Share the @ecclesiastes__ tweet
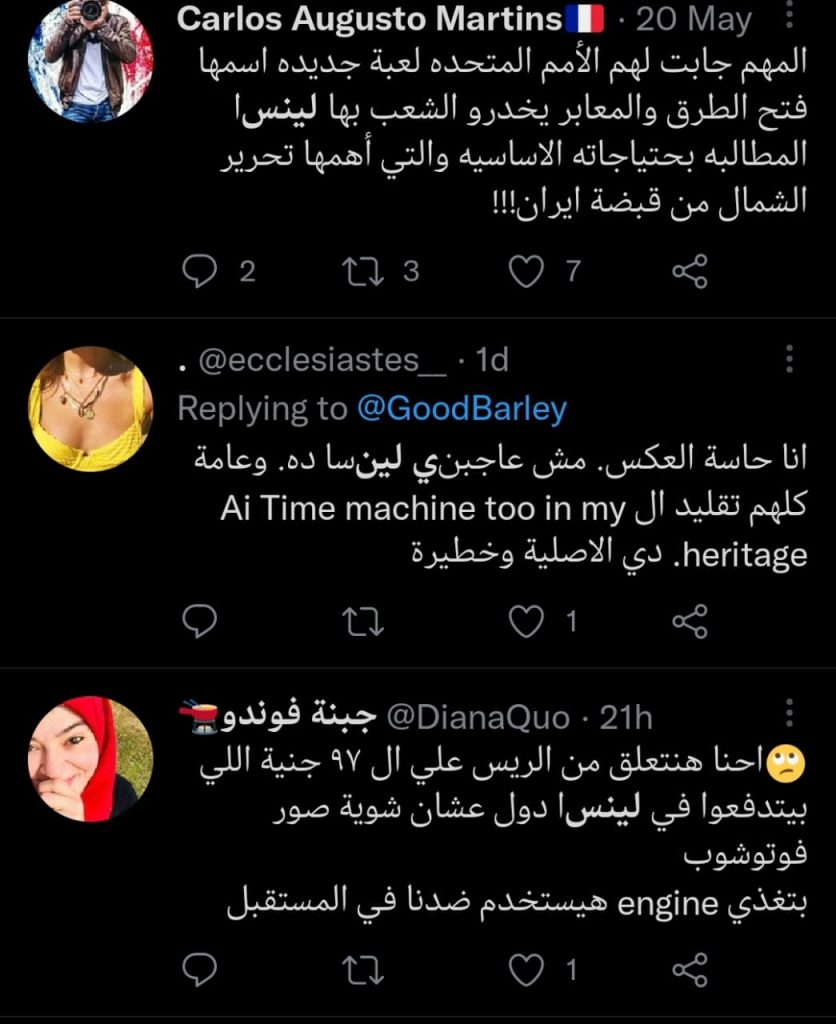This screenshot has width=836, height=1024. point(689,622)
